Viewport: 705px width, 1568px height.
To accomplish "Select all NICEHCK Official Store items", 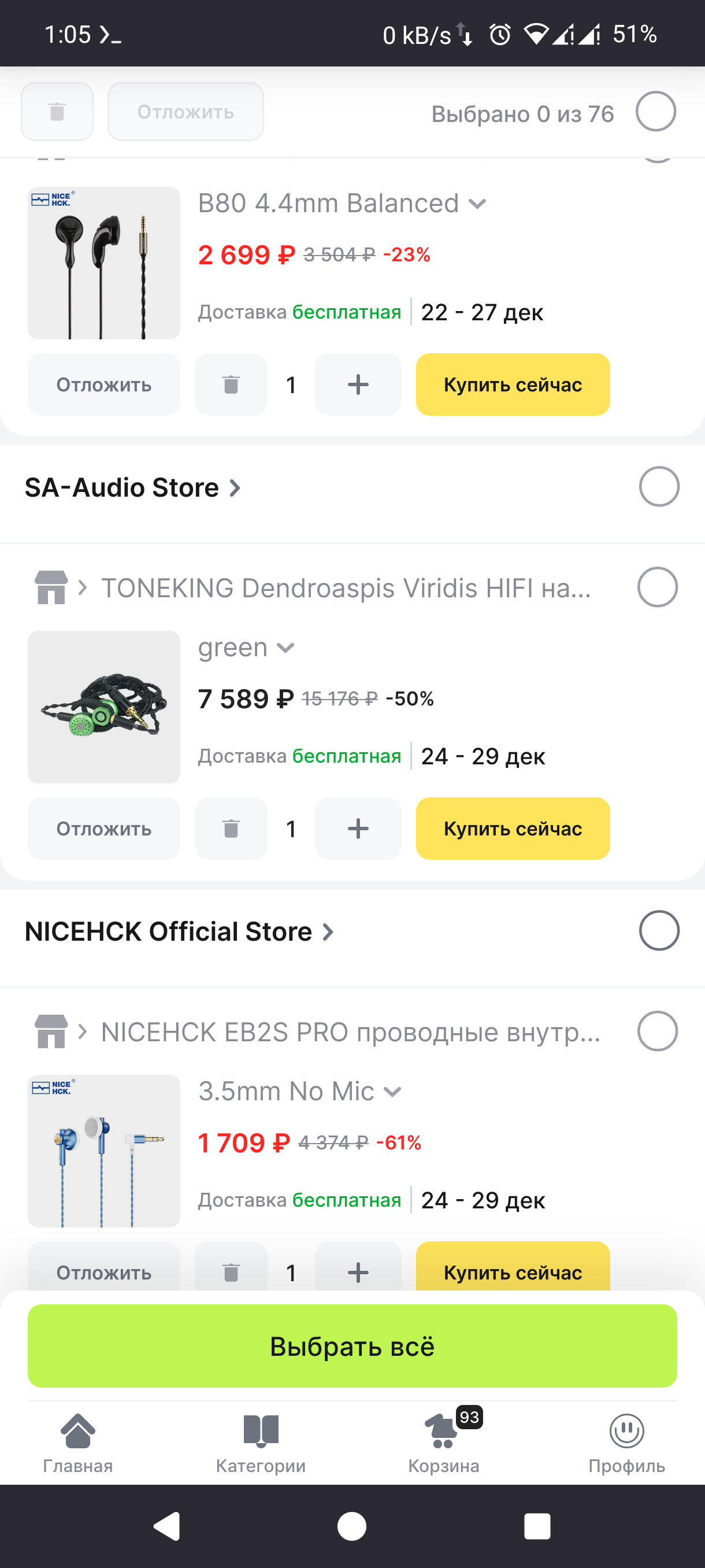I will (659, 931).
